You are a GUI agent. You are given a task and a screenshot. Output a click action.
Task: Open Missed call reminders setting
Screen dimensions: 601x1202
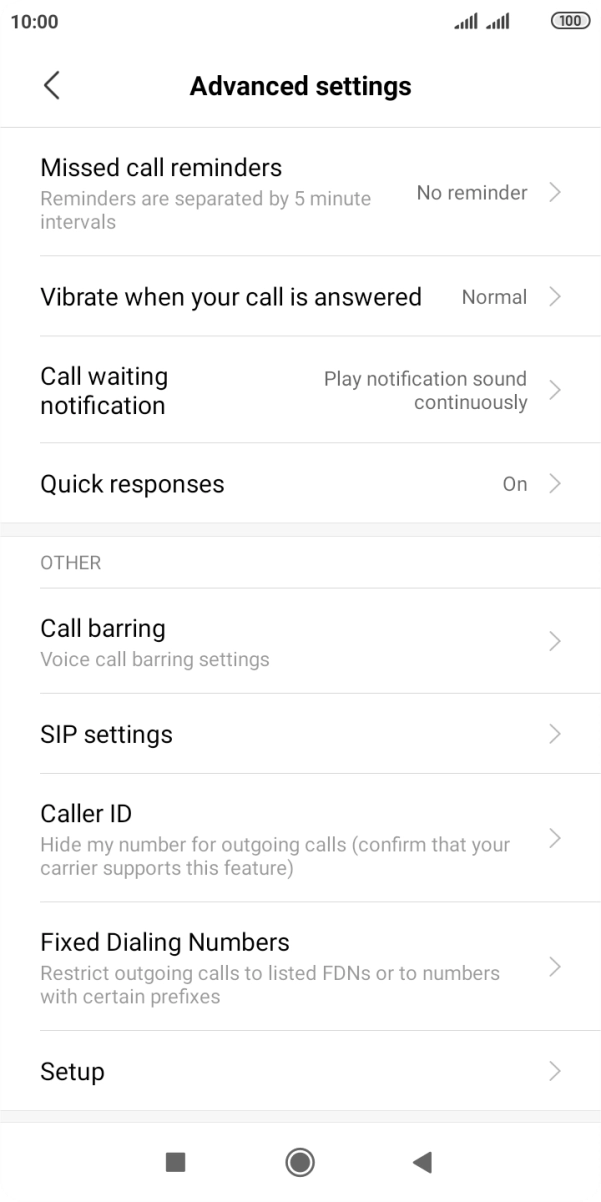coord(300,192)
